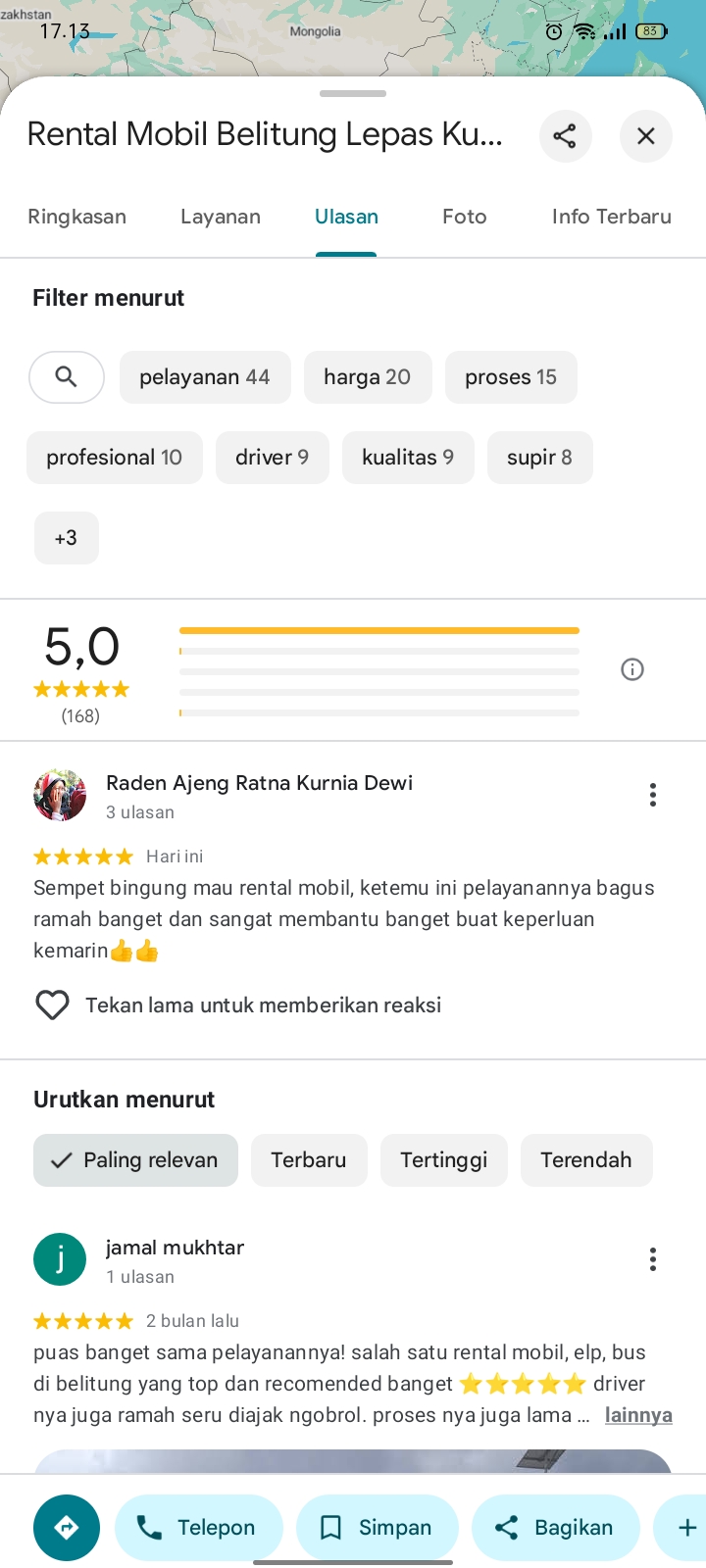Image resolution: width=706 pixels, height=1568 pixels.
Task: Go to the Foto tab
Action: click(465, 217)
